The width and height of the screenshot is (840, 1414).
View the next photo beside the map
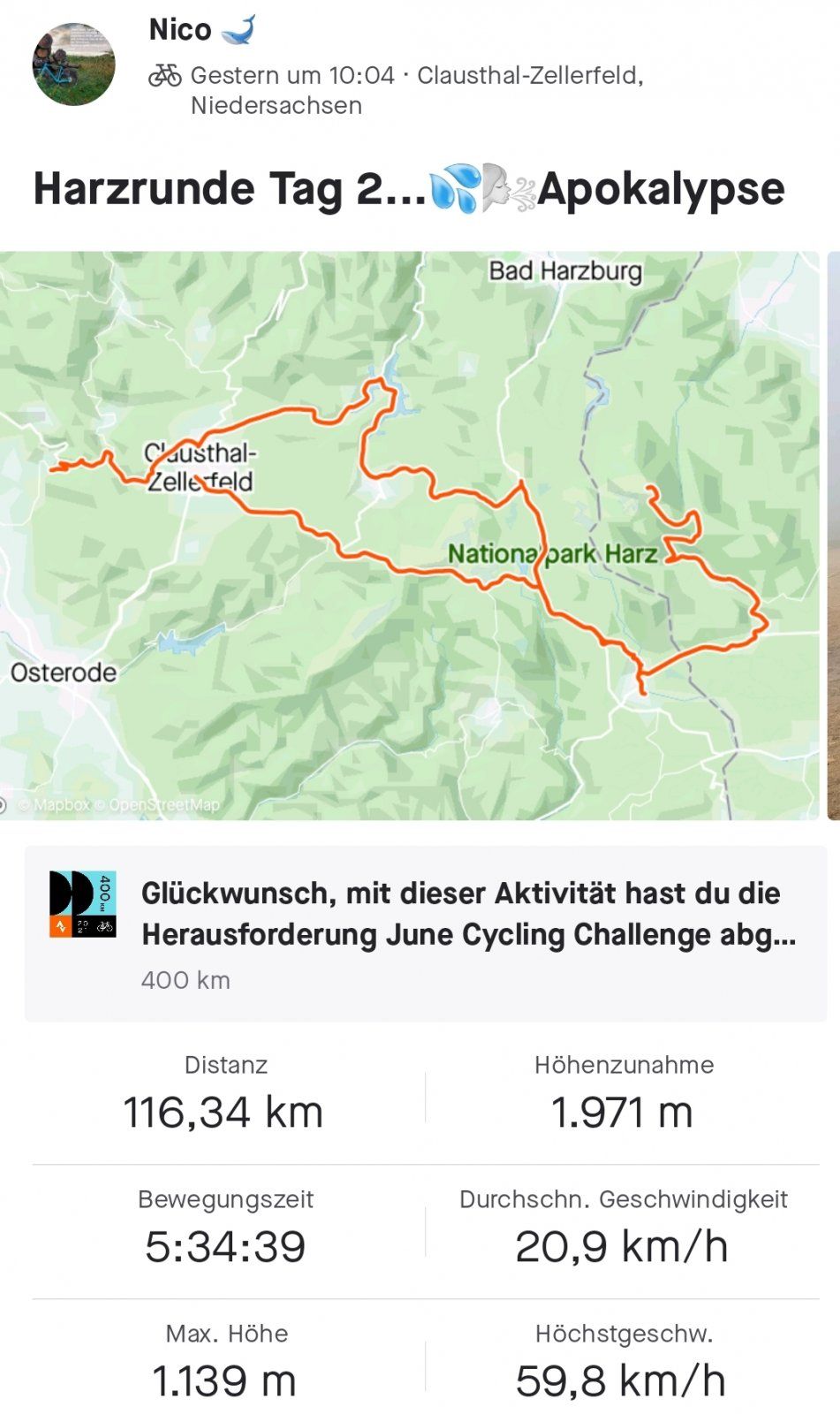coord(833,536)
